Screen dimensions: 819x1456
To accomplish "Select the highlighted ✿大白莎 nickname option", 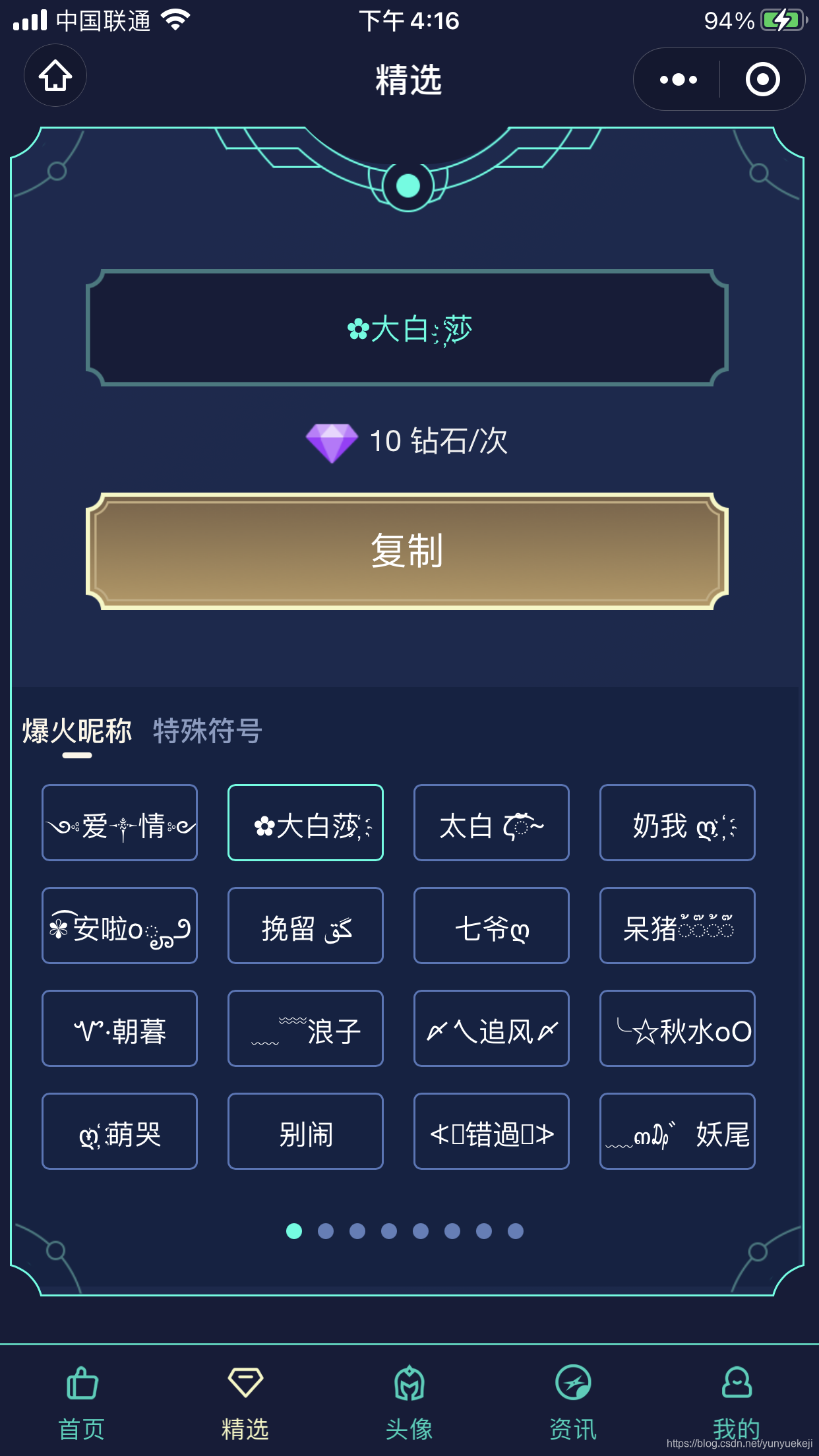I will pyautogui.click(x=305, y=824).
